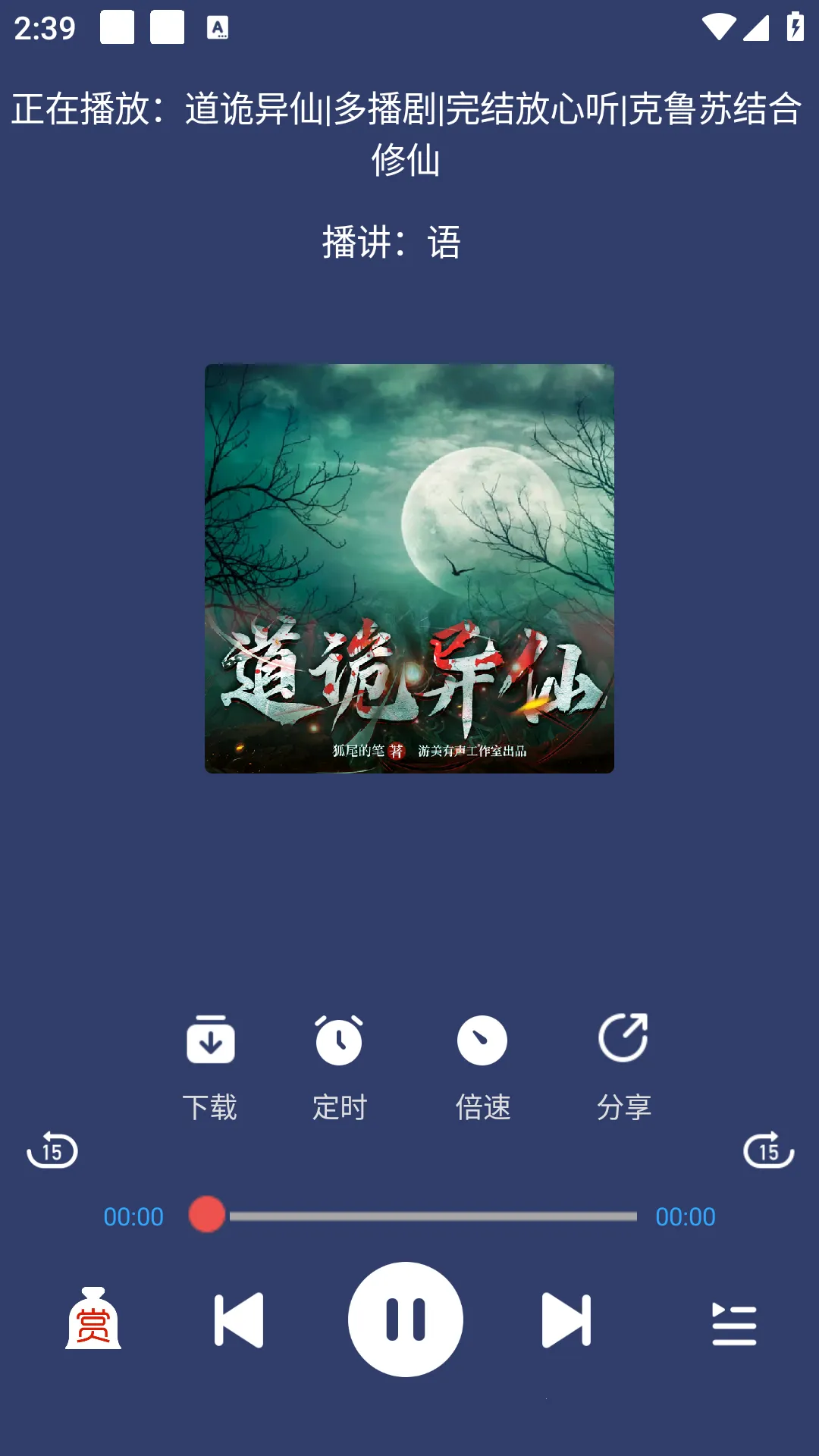
Task: Rewind playback by 15 seconds
Action: pos(52,1150)
